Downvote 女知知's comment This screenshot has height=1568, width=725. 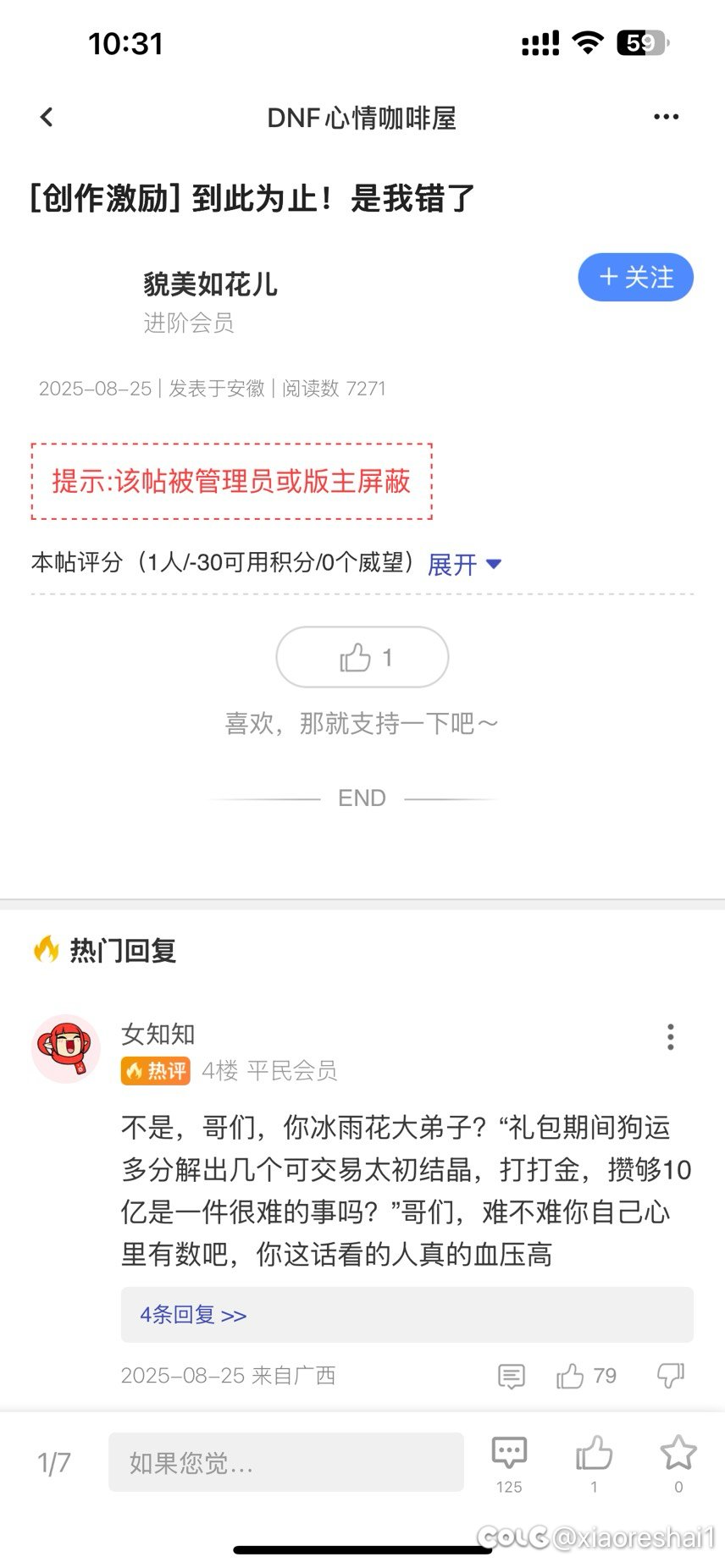pos(670,1376)
